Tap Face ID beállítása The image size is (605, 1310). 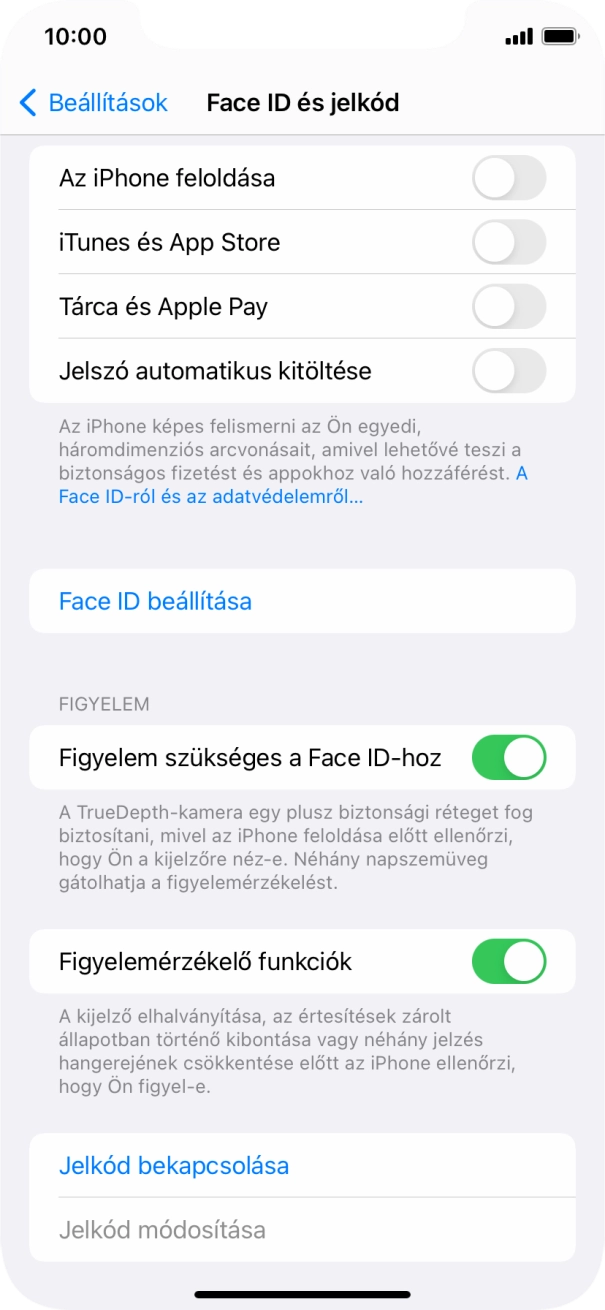coord(155,601)
